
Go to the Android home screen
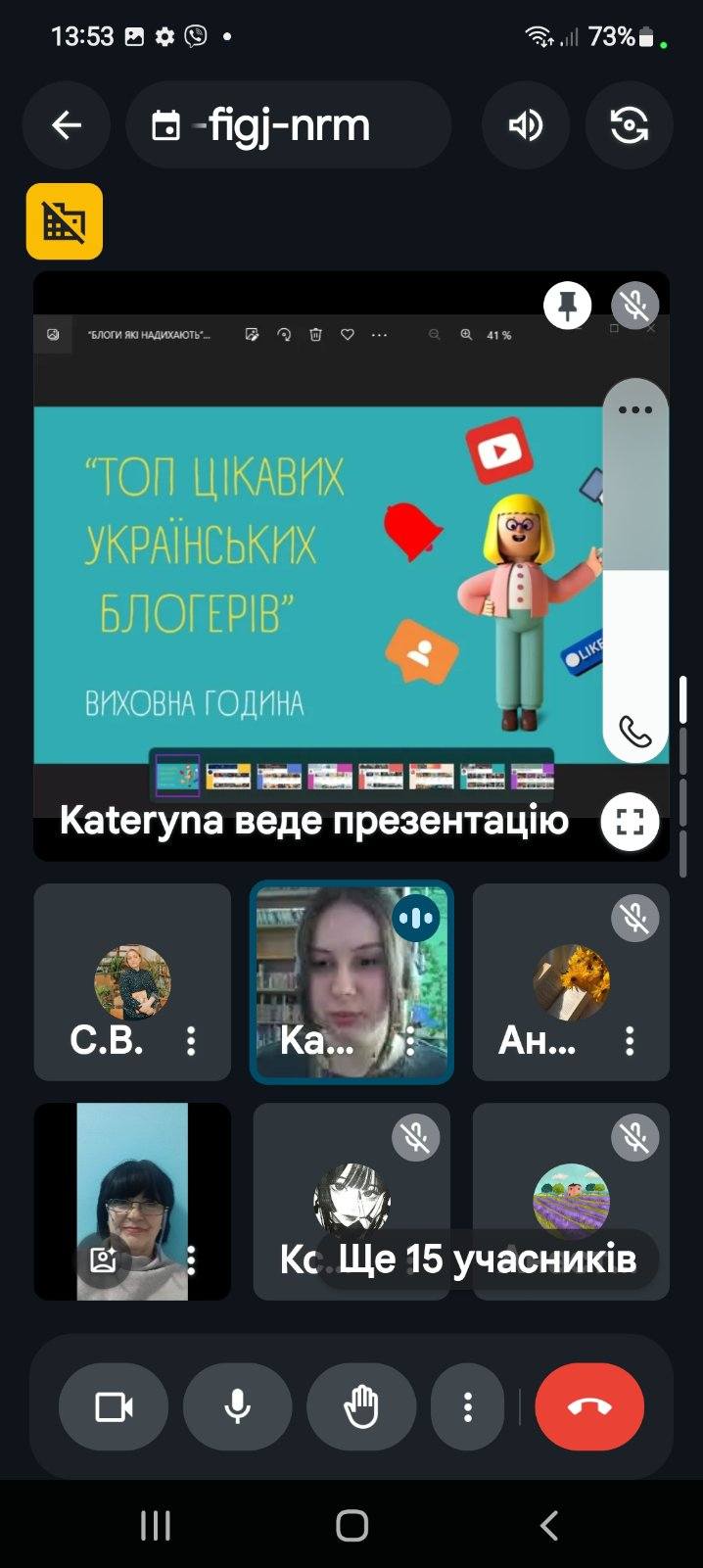(351, 1525)
